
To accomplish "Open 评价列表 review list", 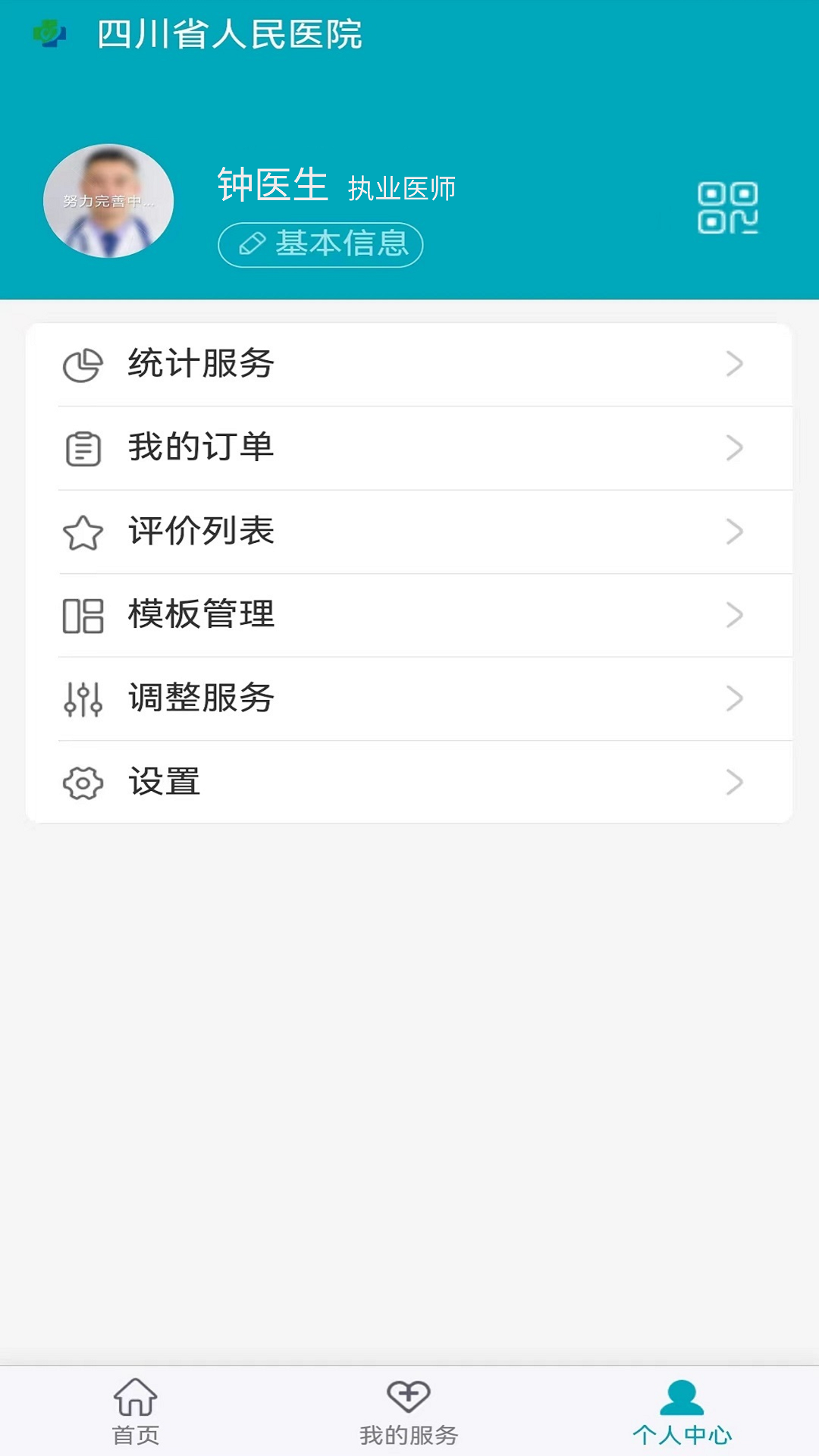I will pyautogui.click(x=409, y=532).
